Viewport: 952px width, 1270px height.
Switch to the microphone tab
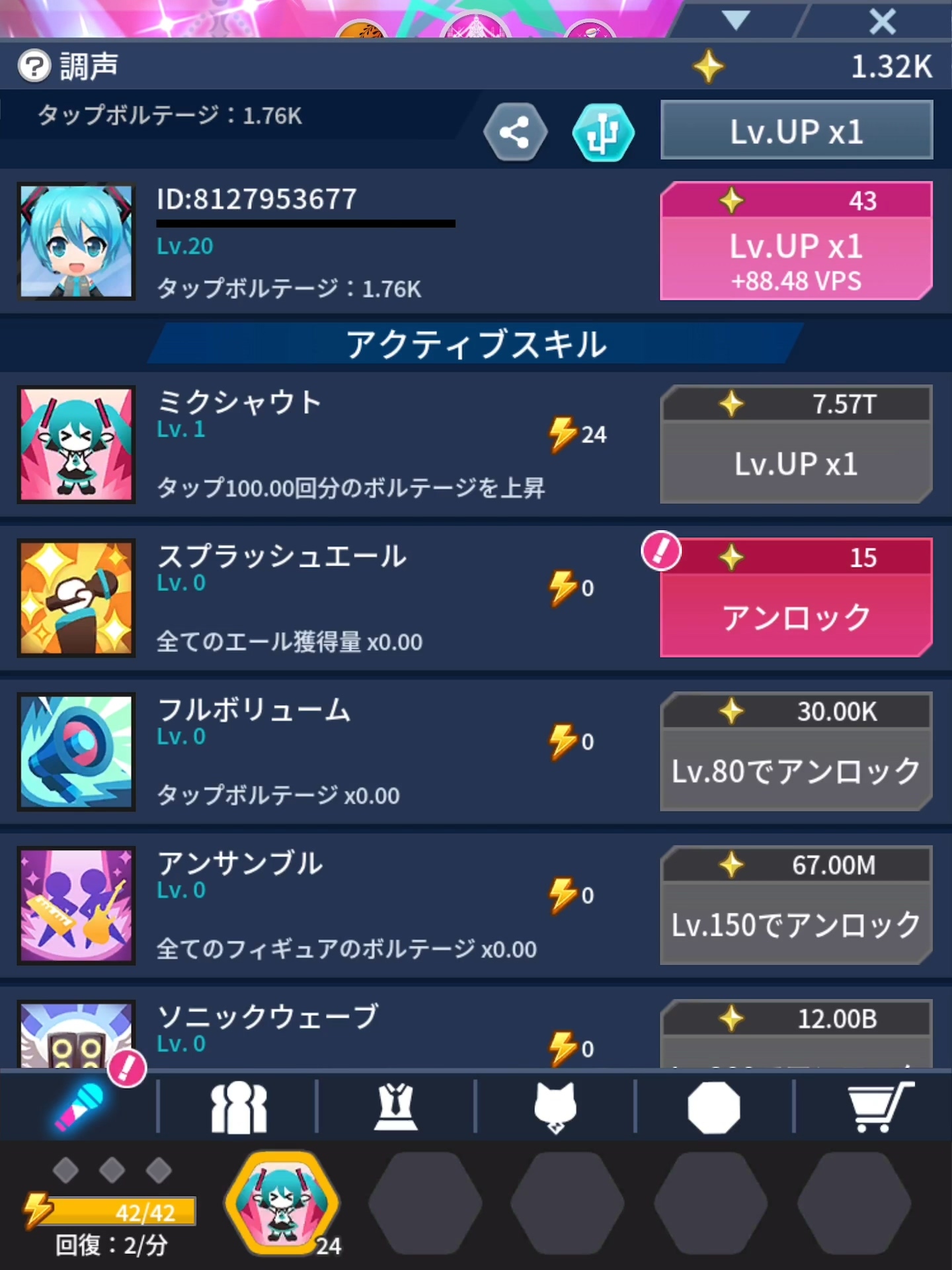point(79,1107)
